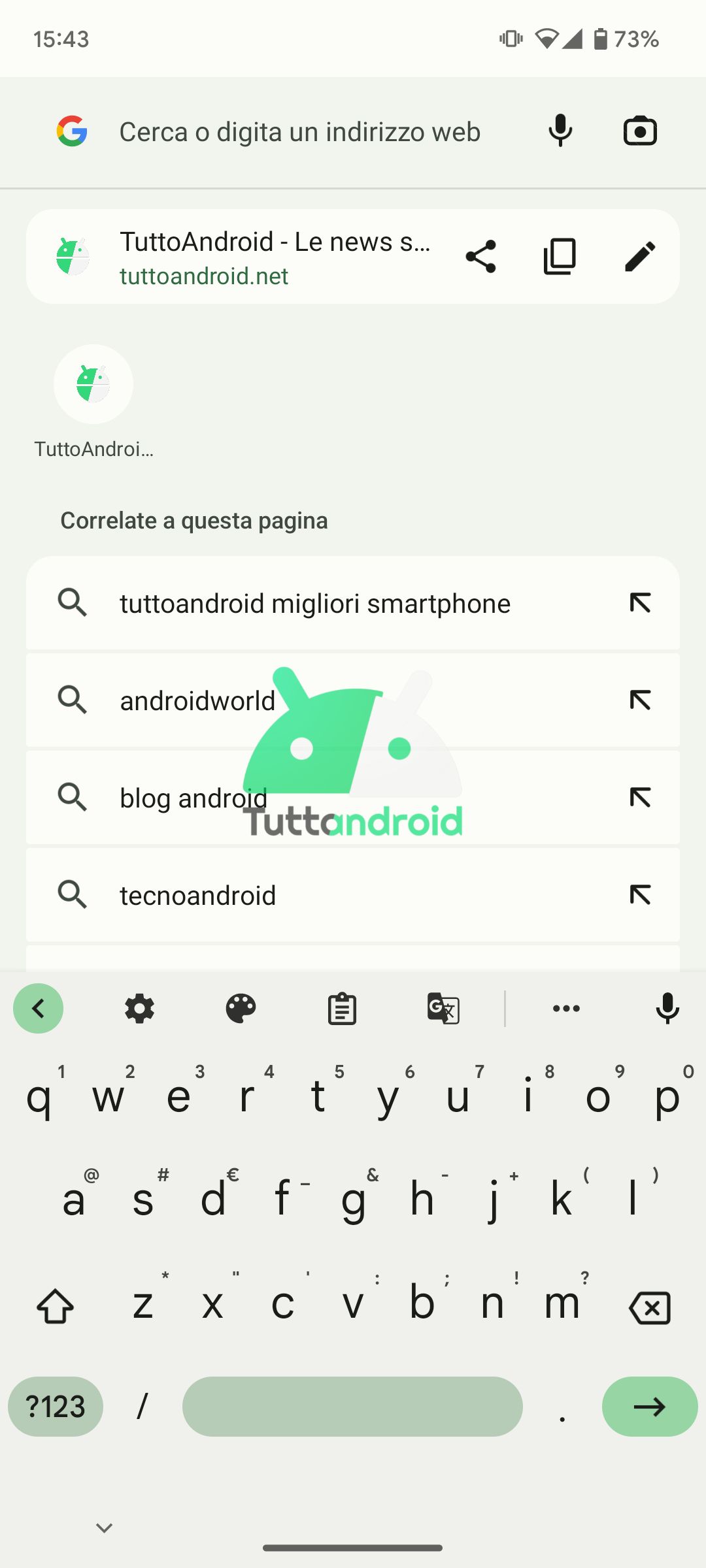Fill the search box with tecnoandroid via arrow
The image size is (706, 1568).
(x=640, y=894)
